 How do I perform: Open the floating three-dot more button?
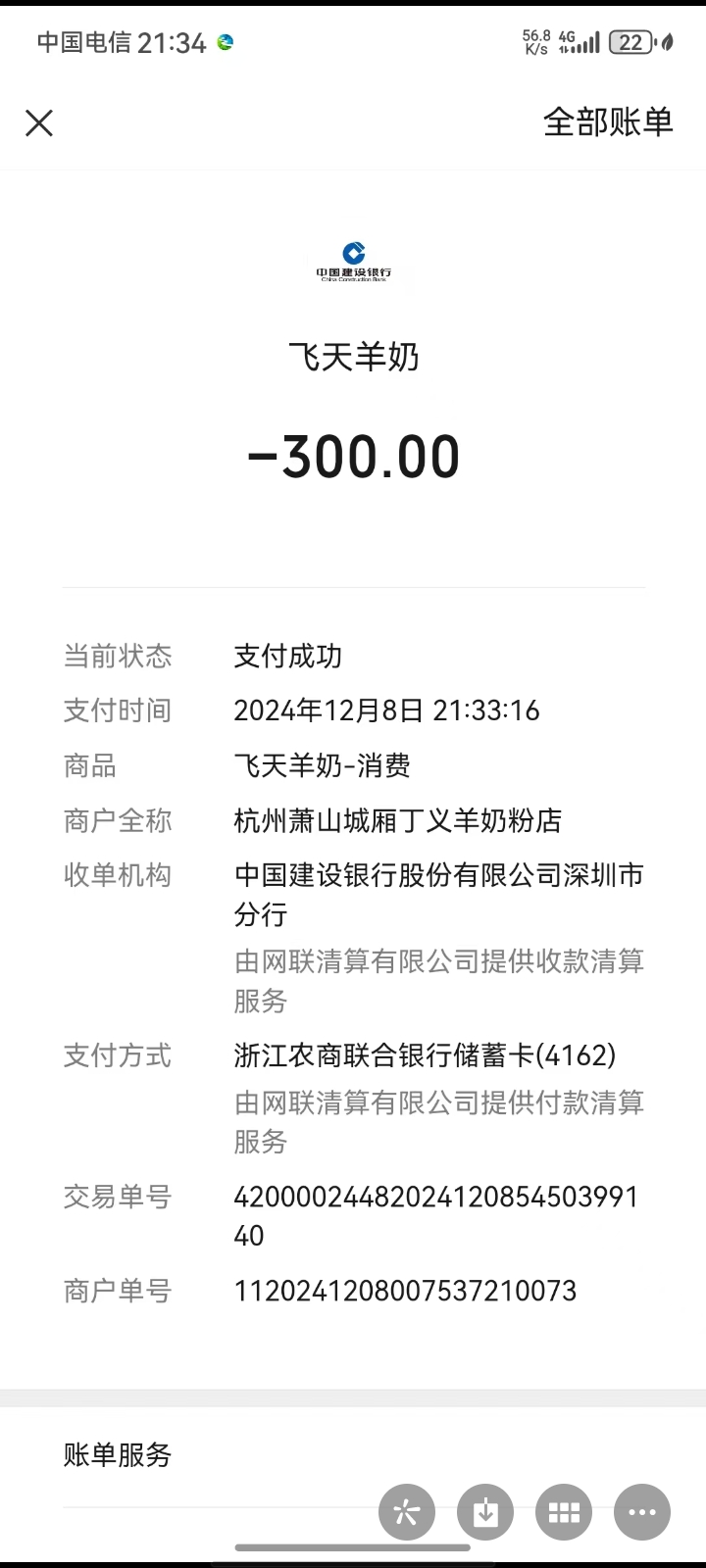(x=642, y=1512)
